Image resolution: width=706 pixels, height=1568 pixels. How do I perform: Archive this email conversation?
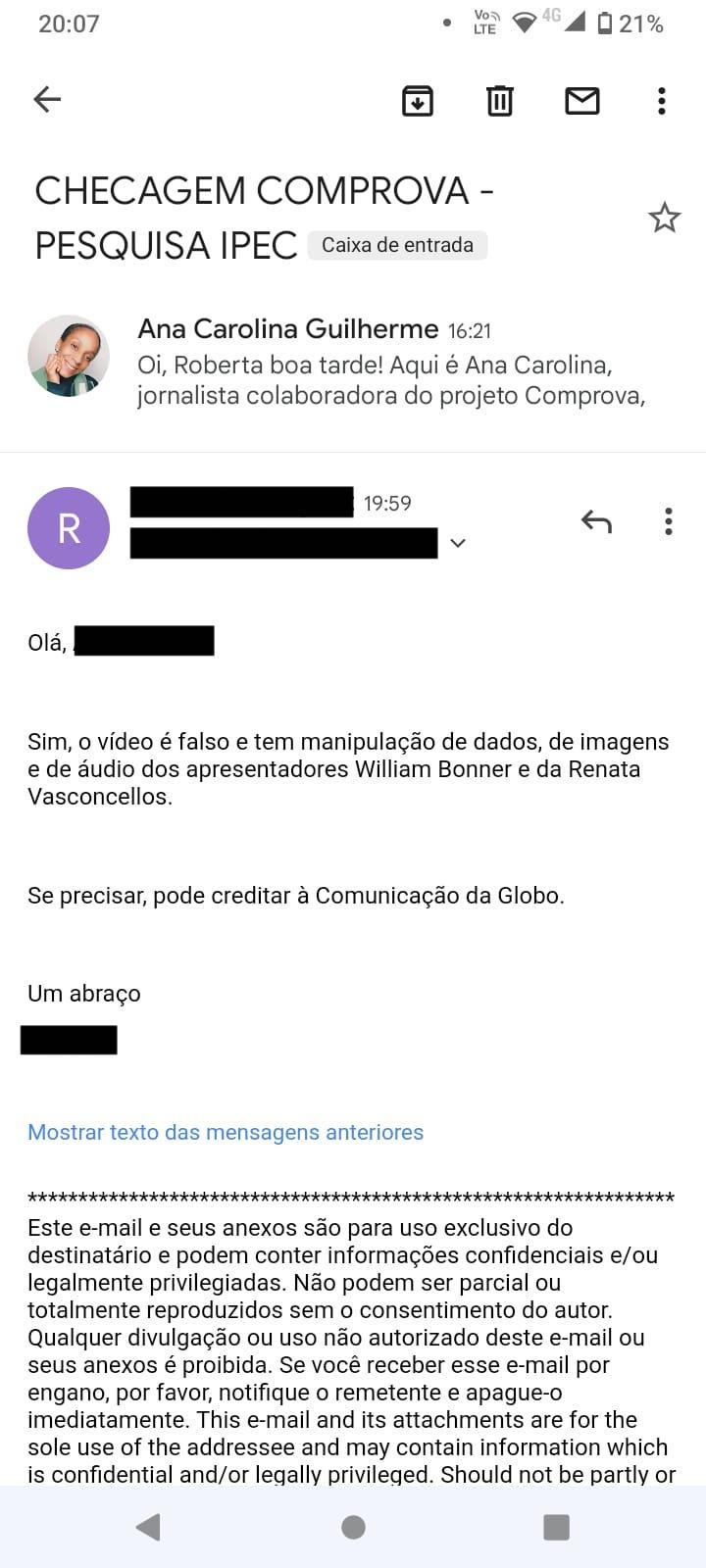click(418, 100)
